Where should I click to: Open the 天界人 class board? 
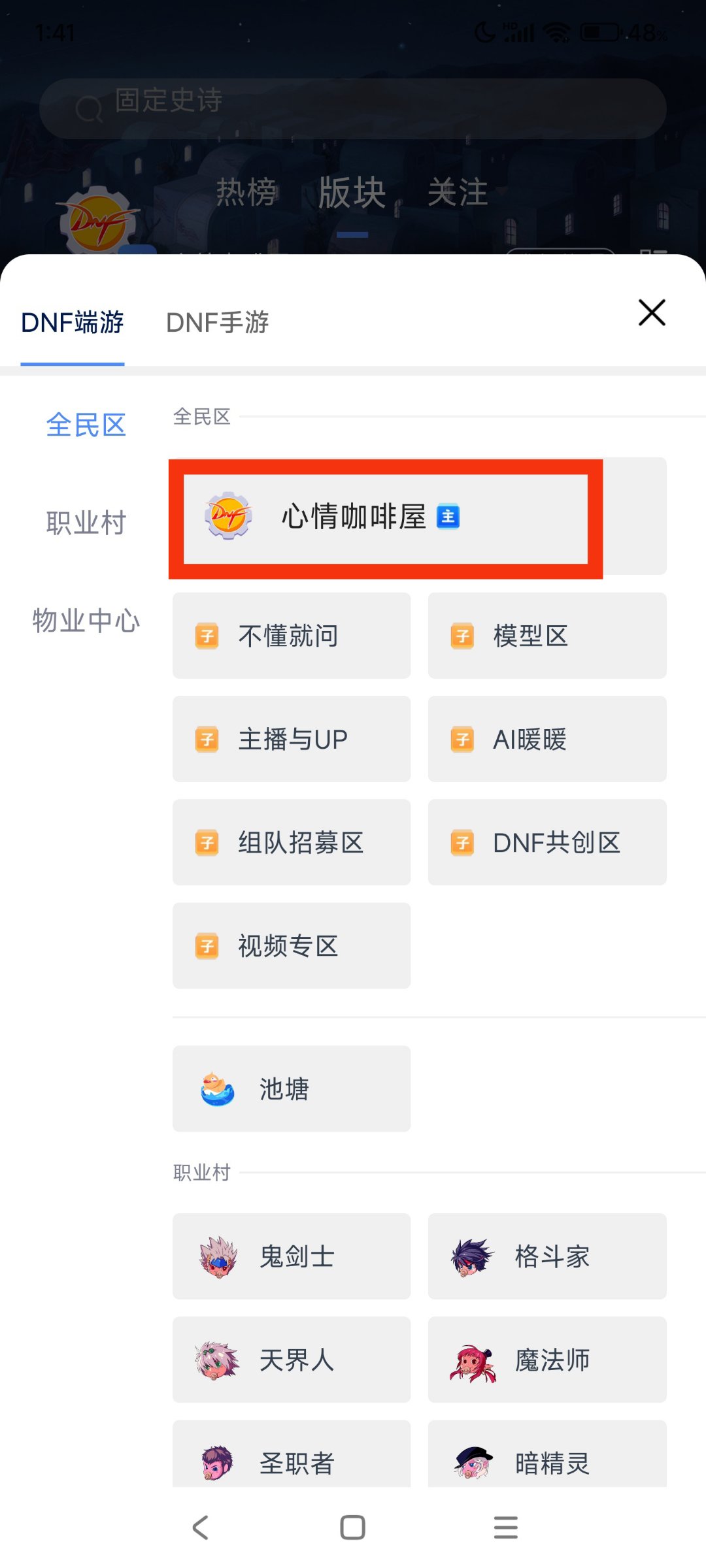coord(292,1360)
